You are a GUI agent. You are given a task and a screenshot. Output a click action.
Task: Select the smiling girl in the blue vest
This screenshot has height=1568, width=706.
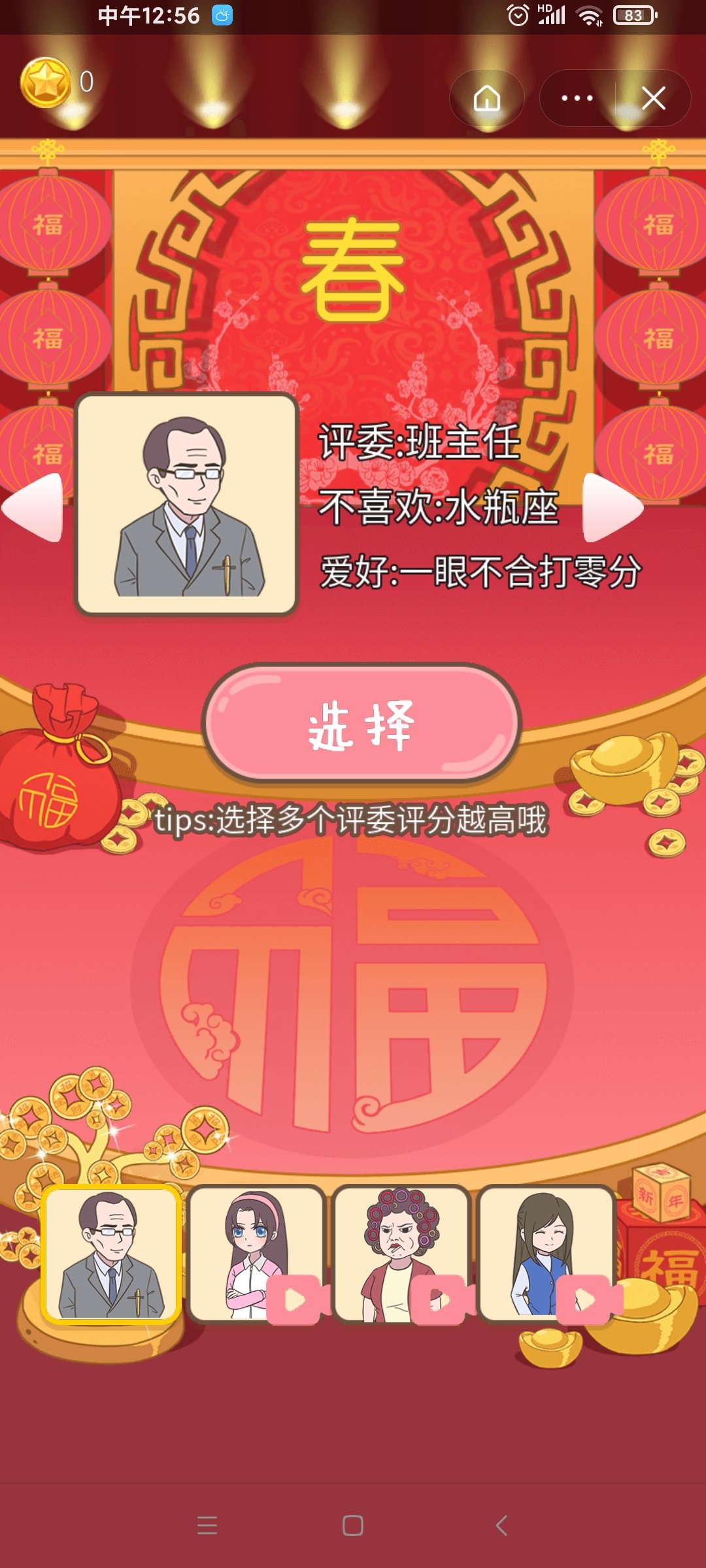pos(545,1253)
